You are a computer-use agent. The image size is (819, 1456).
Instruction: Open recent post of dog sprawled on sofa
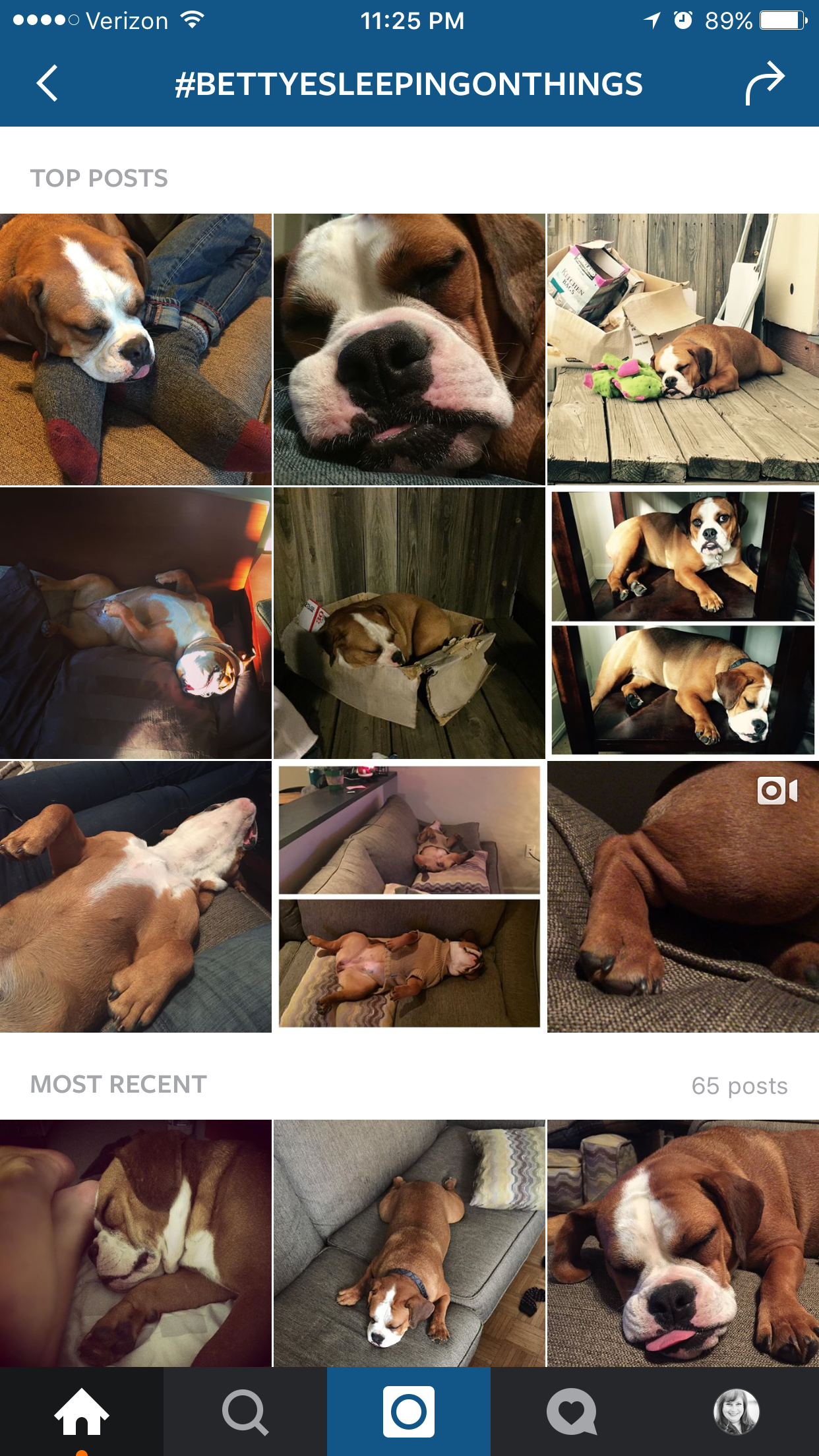pos(409,1243)
